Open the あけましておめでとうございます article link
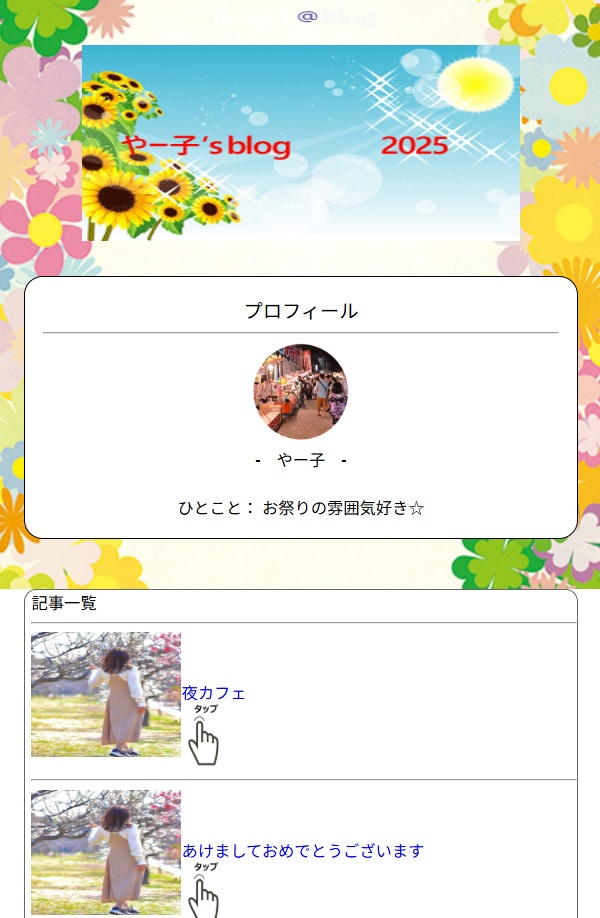 [303, 851]
